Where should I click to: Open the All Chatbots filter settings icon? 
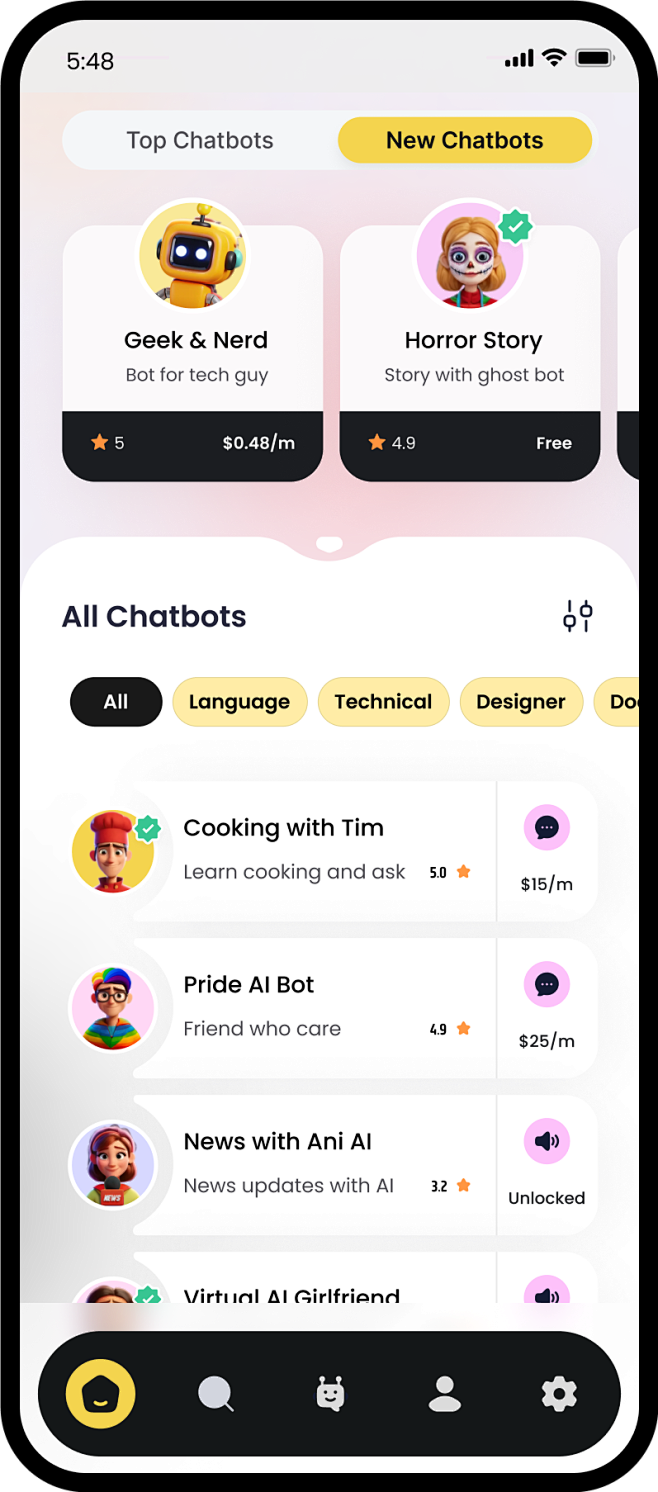[578, 616]
